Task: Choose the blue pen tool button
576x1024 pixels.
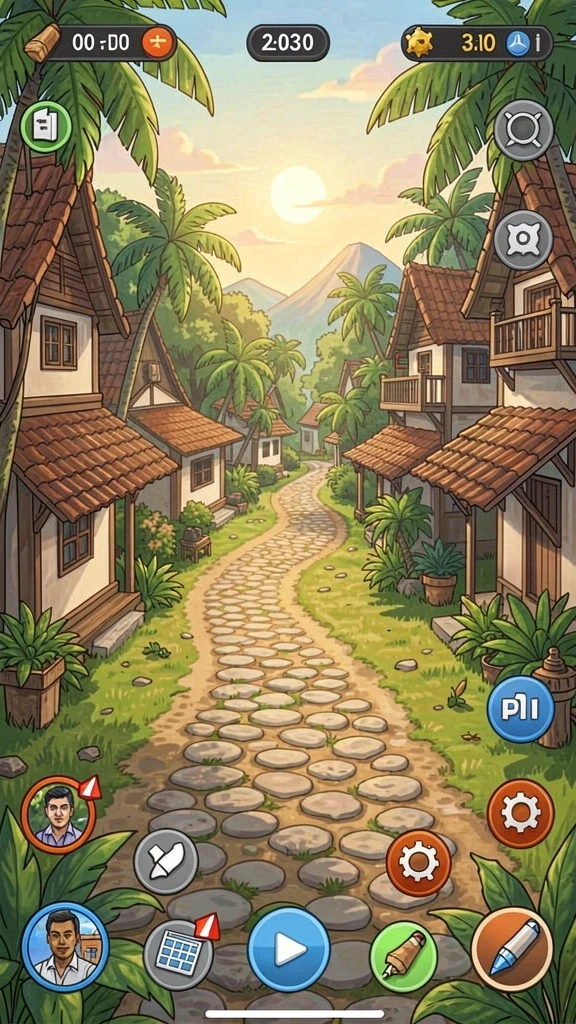Action: coord(511,948)
